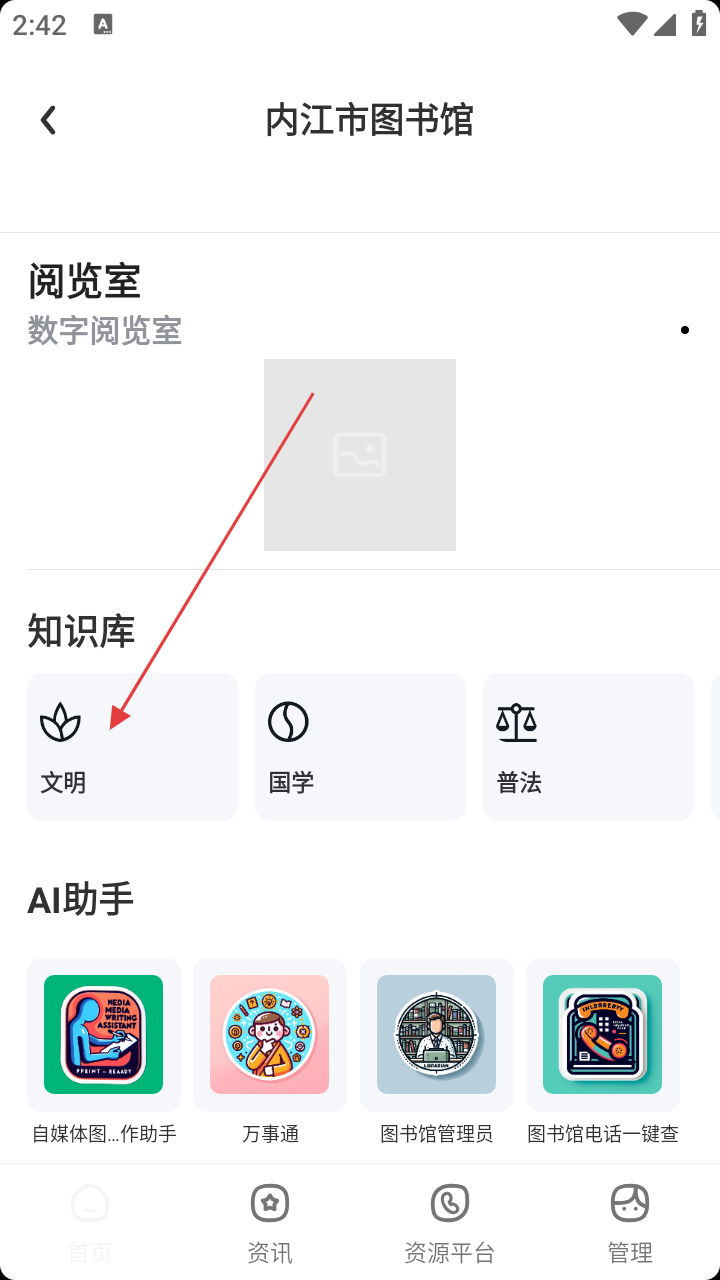
Task: Open the 图书馆电话一键查 assistant
Action: [603, 1035]
